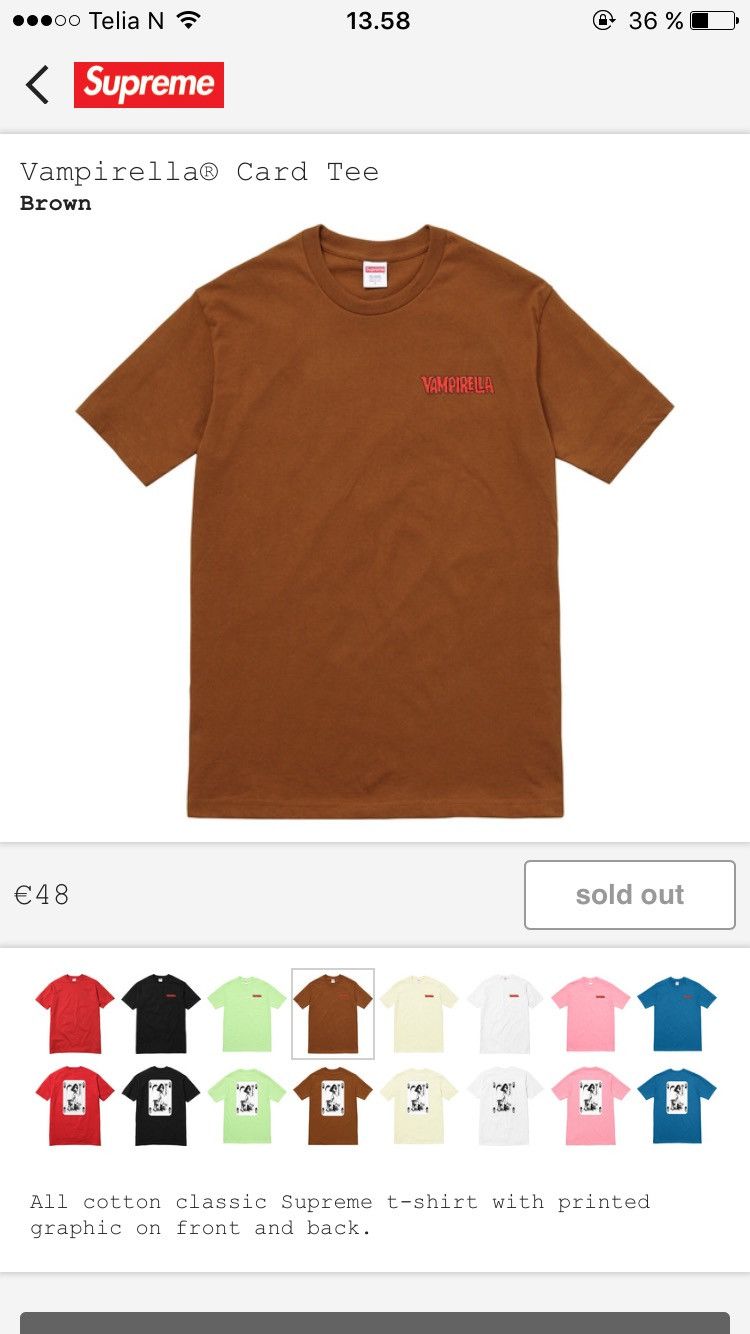View the white tee's back card graphic

pyautogui.click(x=505, y=1106)
